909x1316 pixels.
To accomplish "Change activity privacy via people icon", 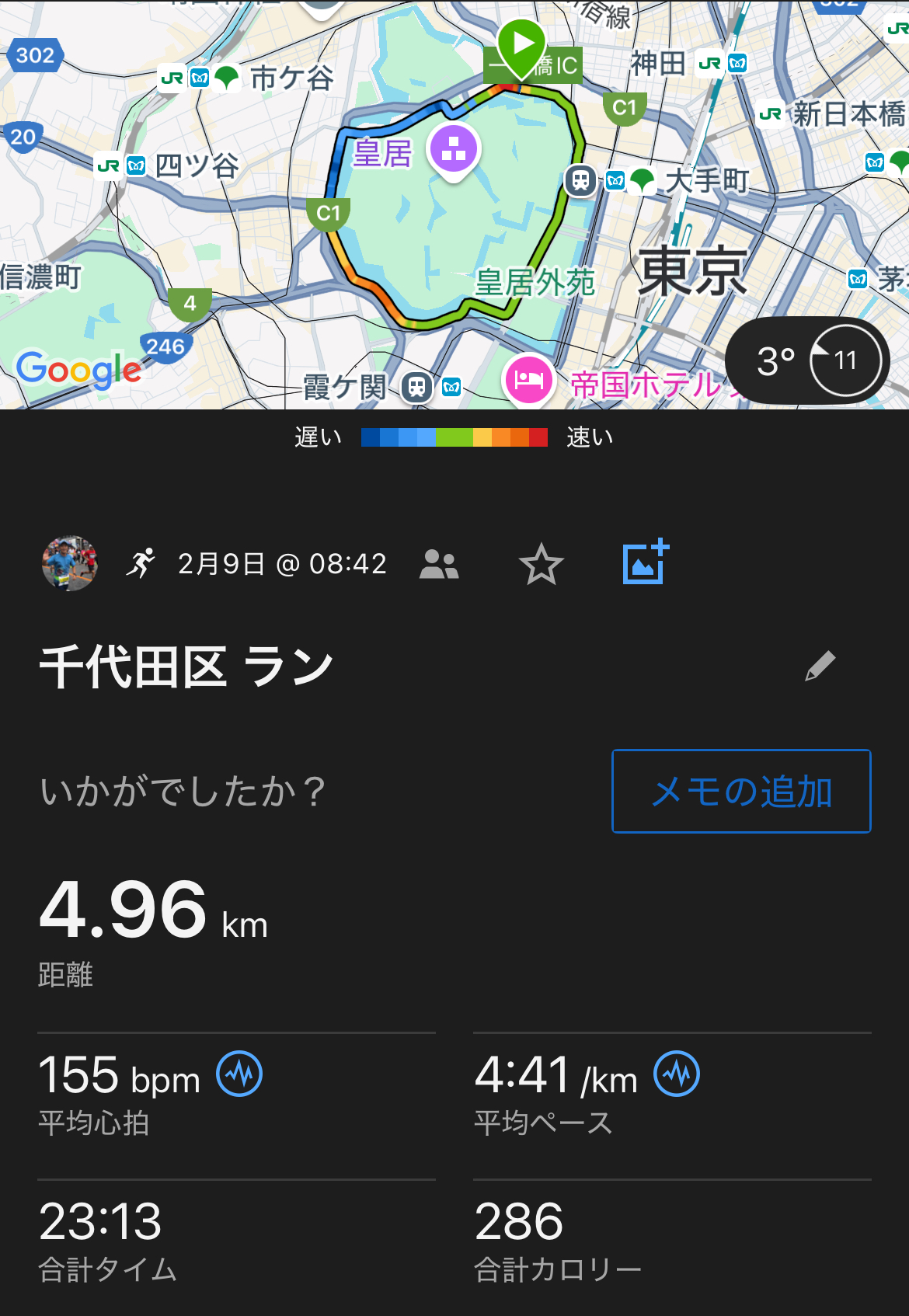I will (x=439, y=564).
